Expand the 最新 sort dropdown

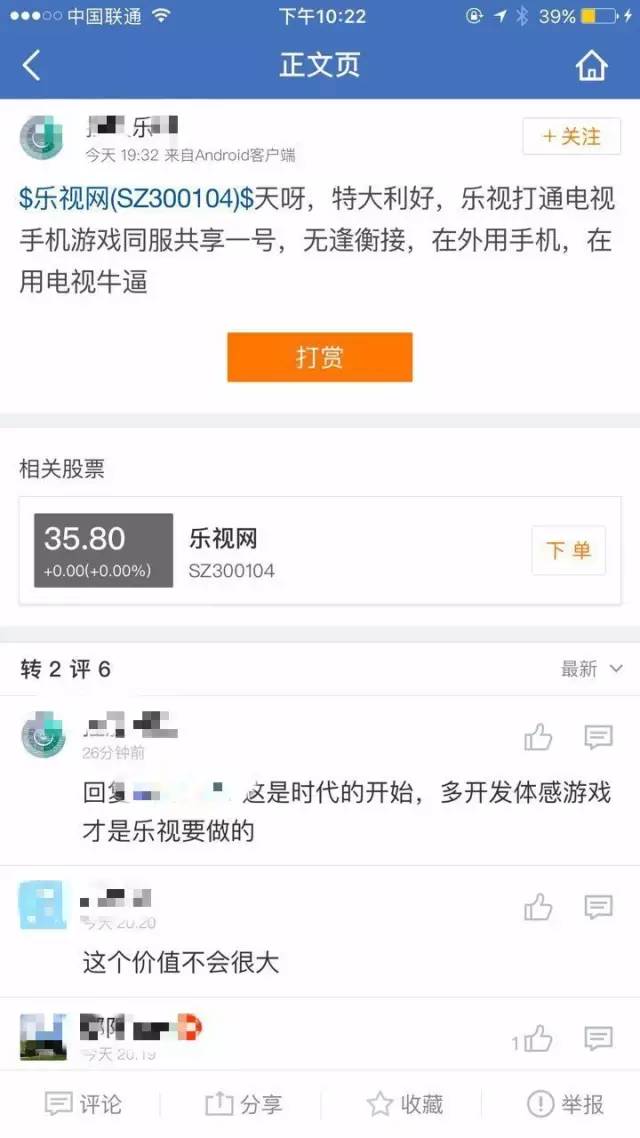click(592, 669)
